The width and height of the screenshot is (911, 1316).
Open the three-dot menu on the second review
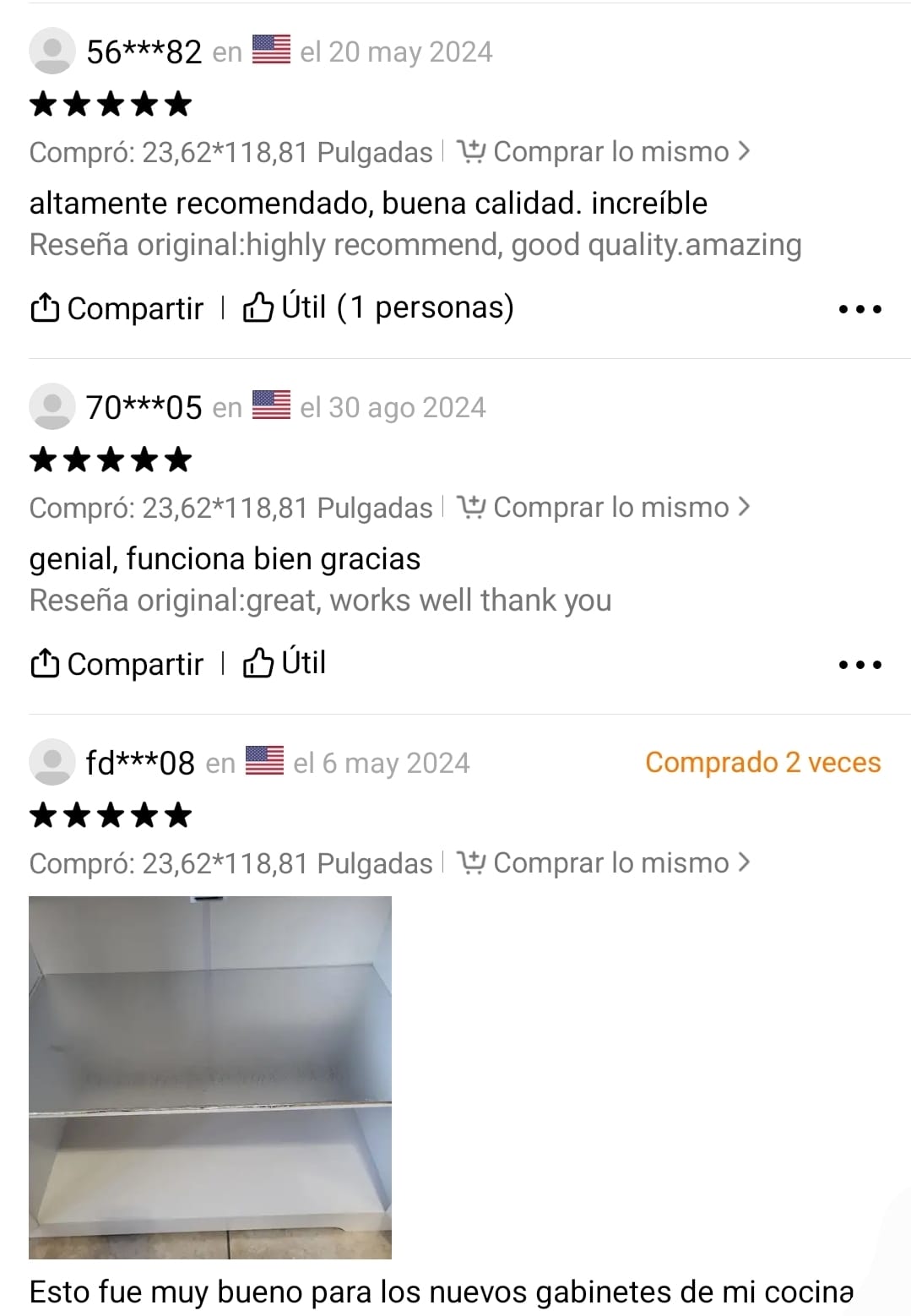point(858,665)
